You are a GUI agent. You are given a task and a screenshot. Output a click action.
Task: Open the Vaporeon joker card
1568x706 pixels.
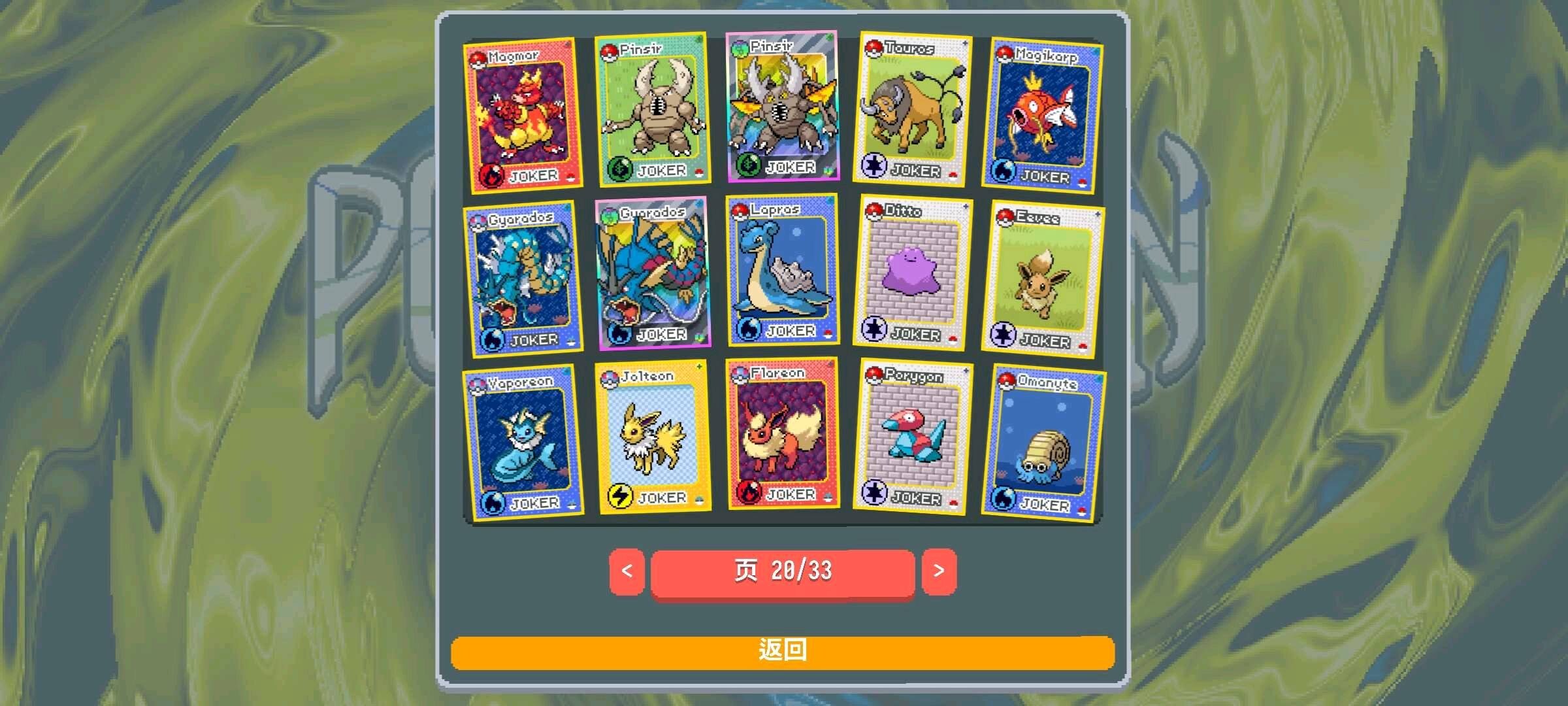(523, 443)
